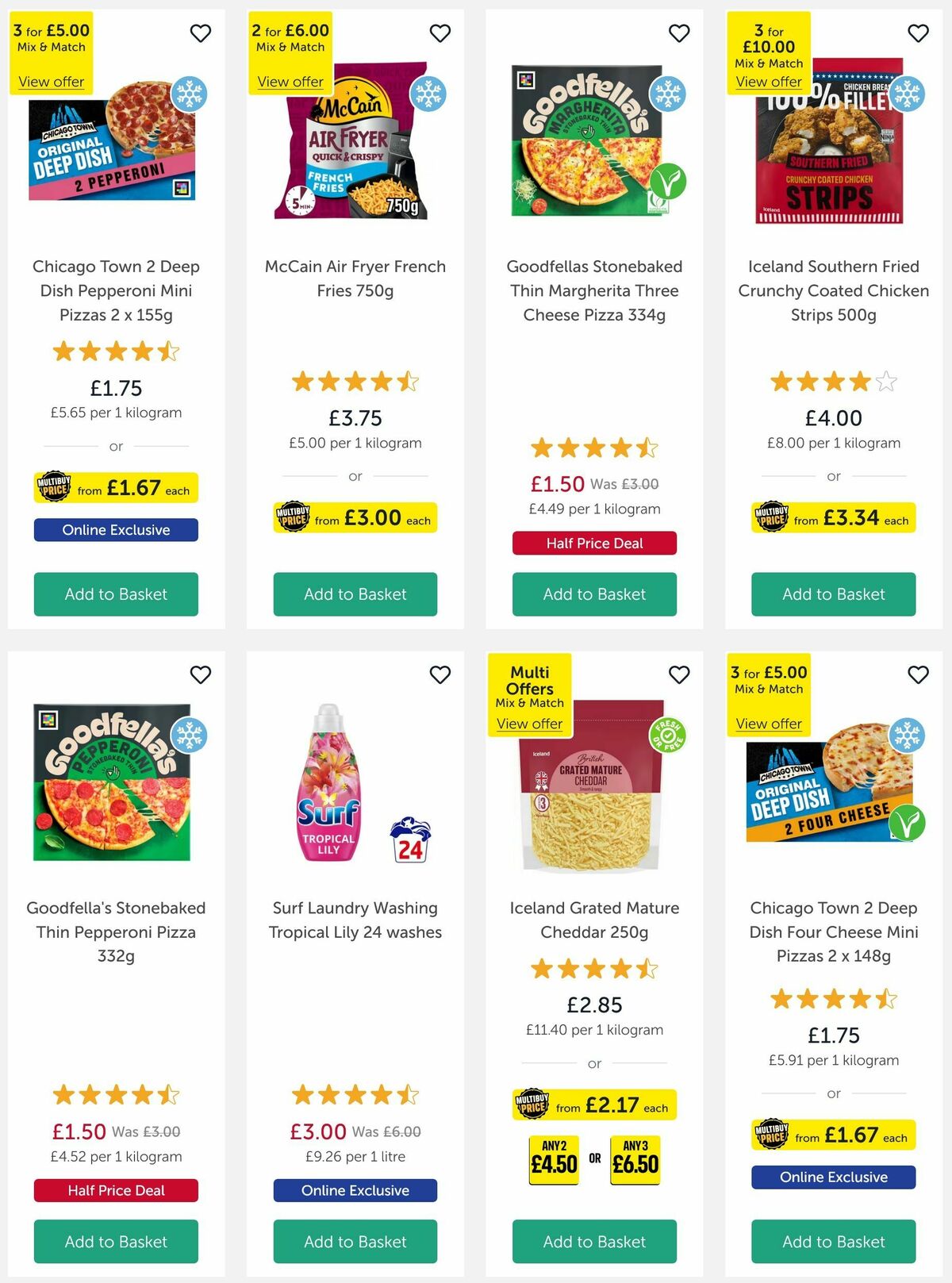This screenshot has width=952, height=1283.
Task: Open the Half Price Deal on Goodfellas Margherita
Action: pyautogui.click(x=593, y=544)
